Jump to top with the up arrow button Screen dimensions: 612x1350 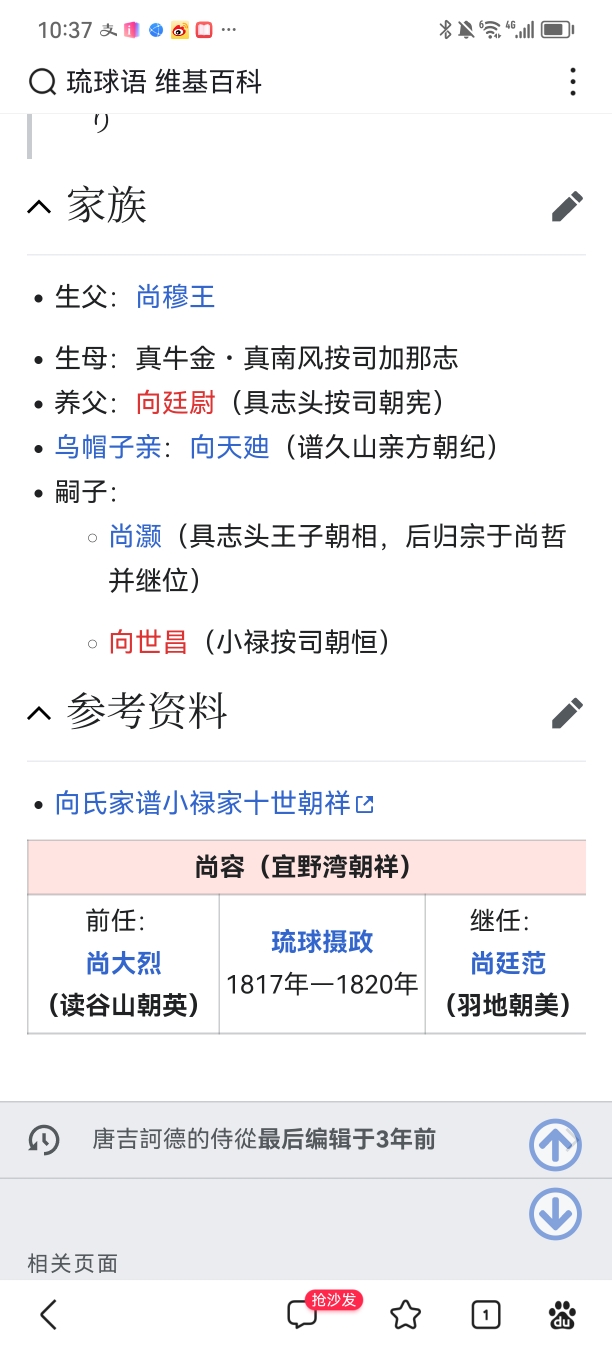[555, 1144]
